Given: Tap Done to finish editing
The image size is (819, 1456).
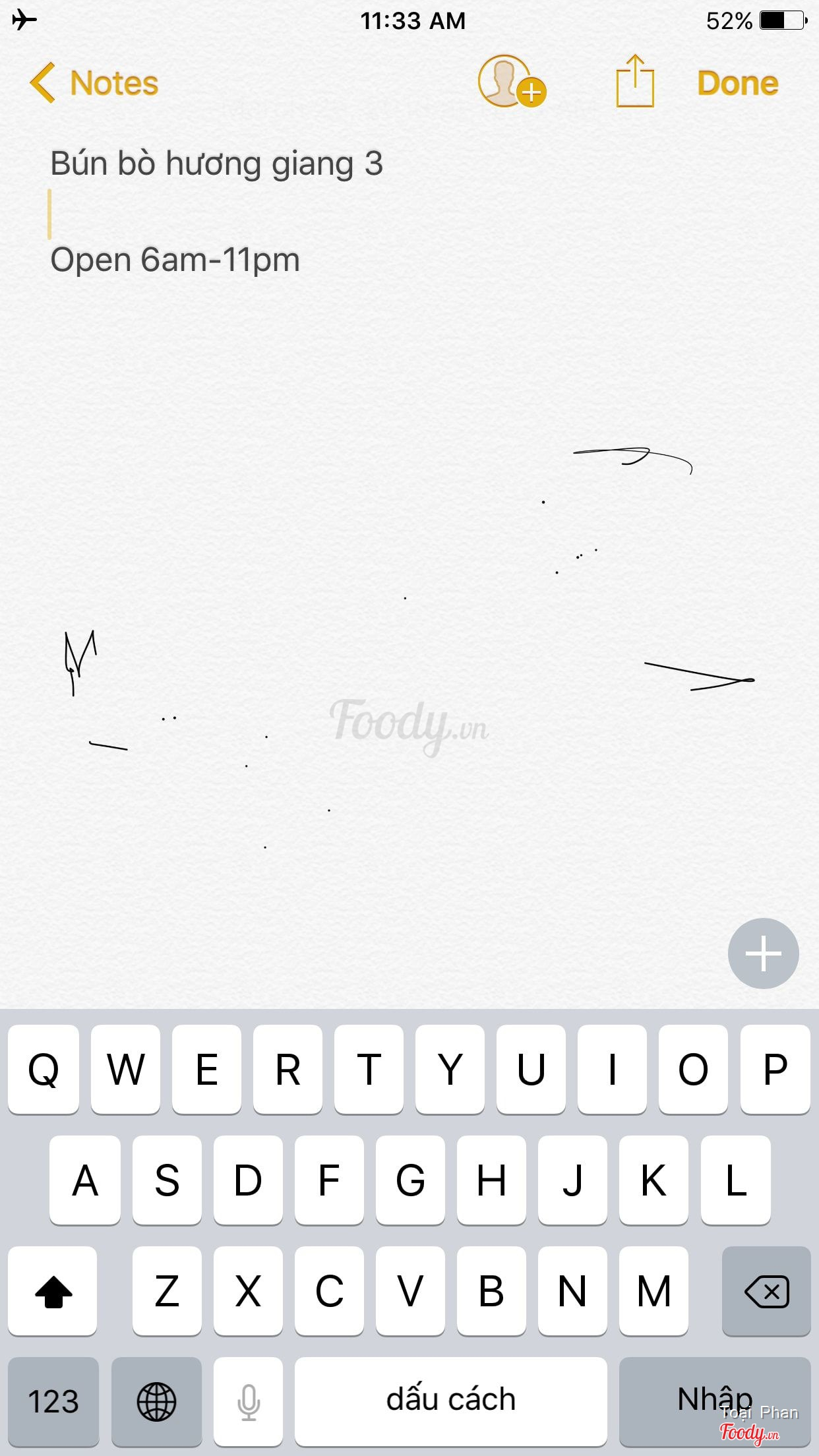Looking at the screenshot, I should [x=737, y=83].
